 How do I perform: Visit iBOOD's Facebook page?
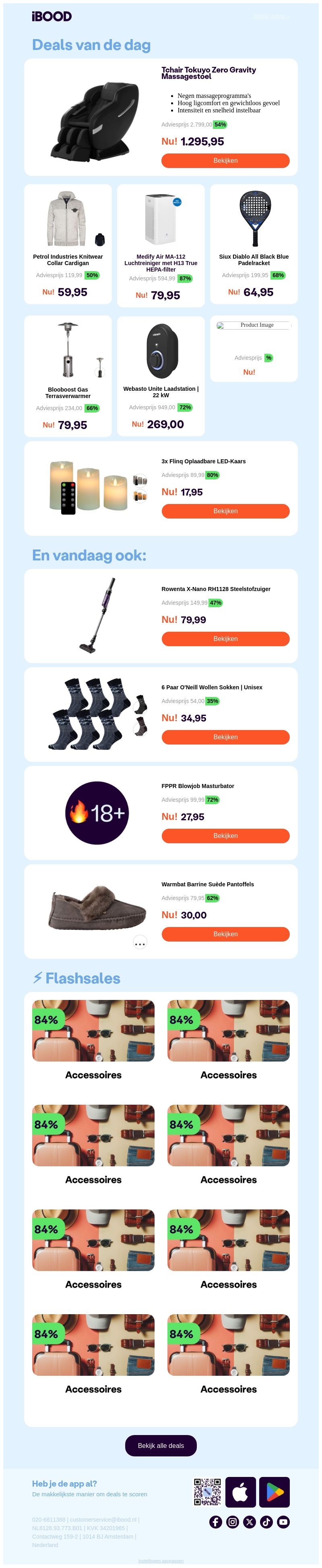pyautogui.click(x=215, y=1522)
